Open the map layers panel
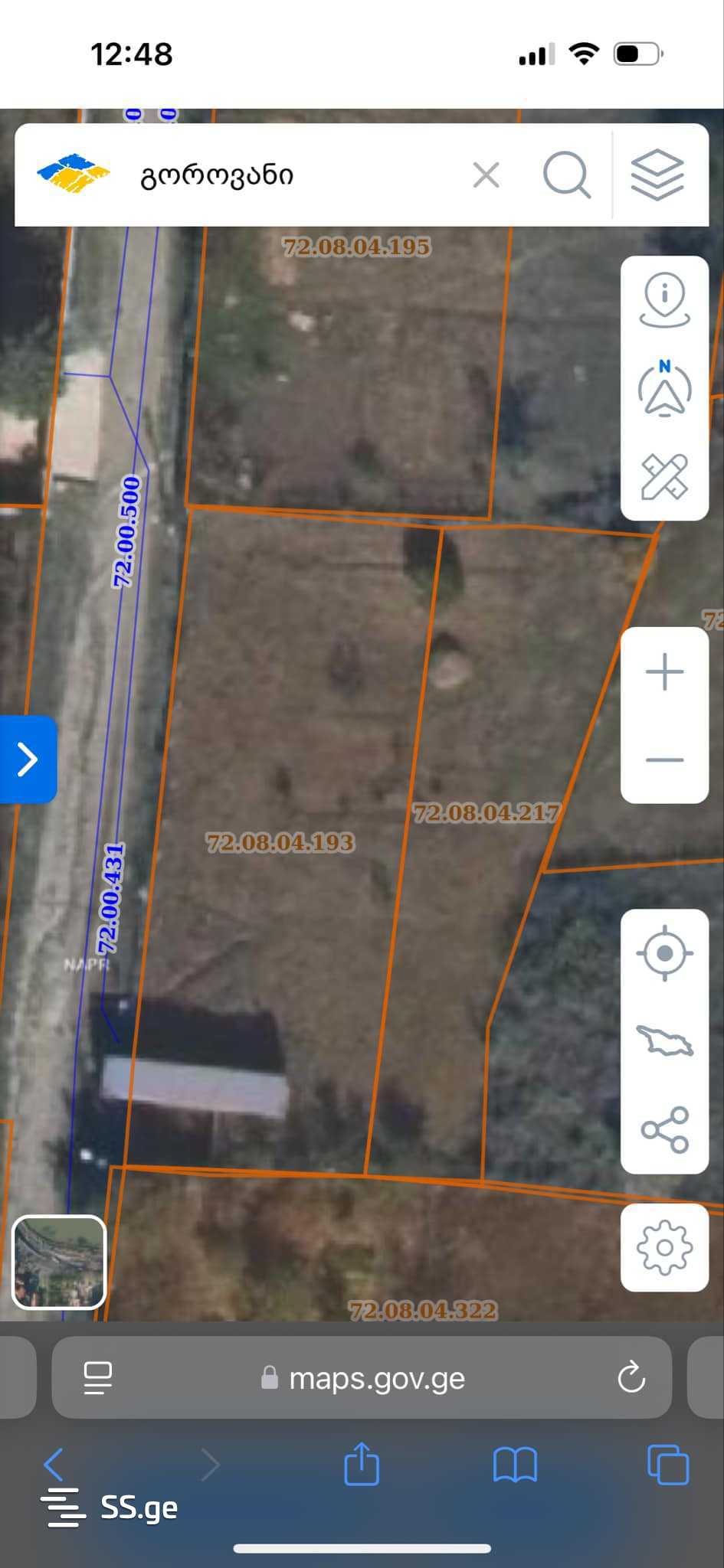This screenshot has height=1568, width=724. 657,175
